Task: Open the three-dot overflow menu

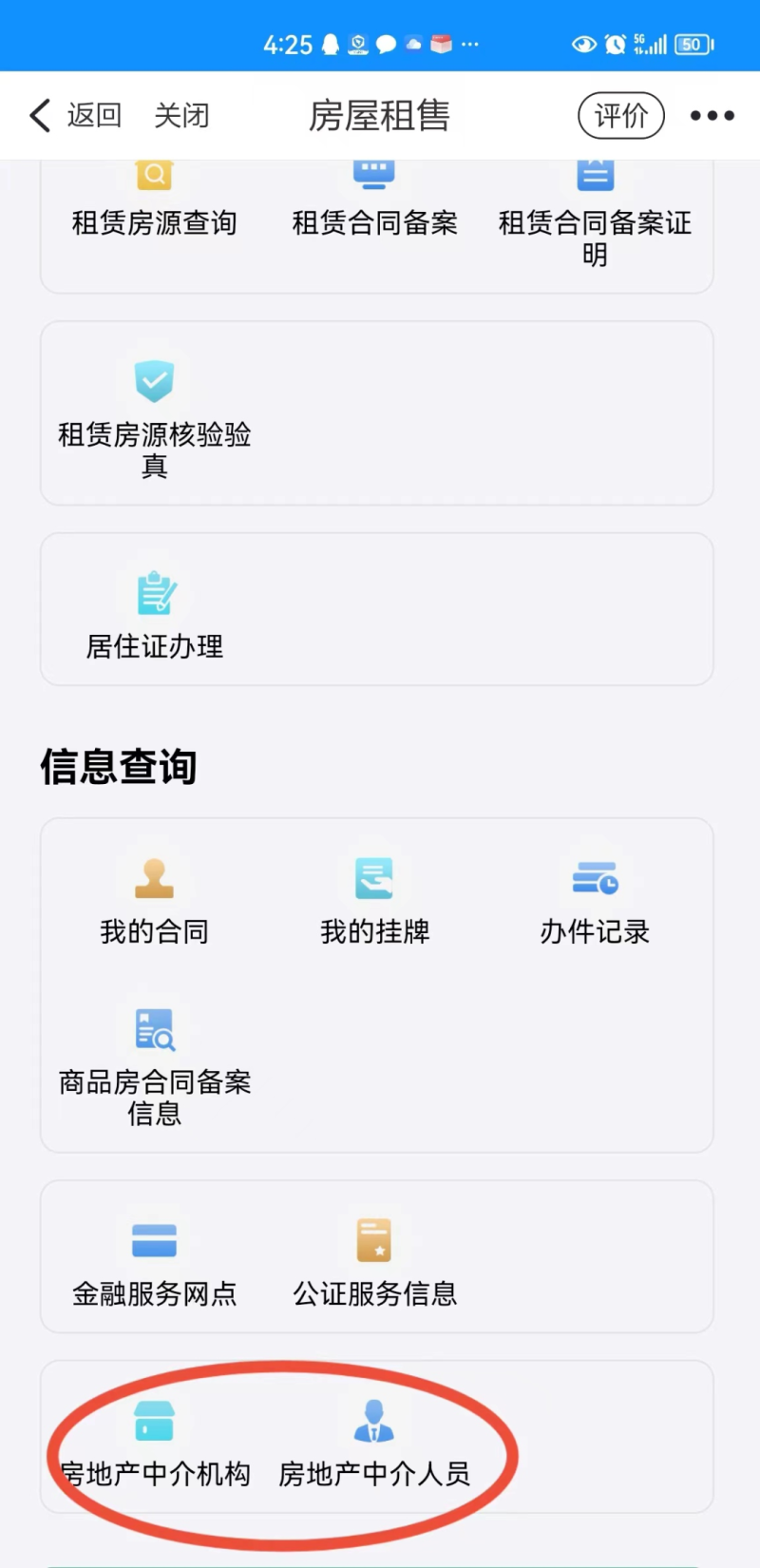Action: pos(712,116)
